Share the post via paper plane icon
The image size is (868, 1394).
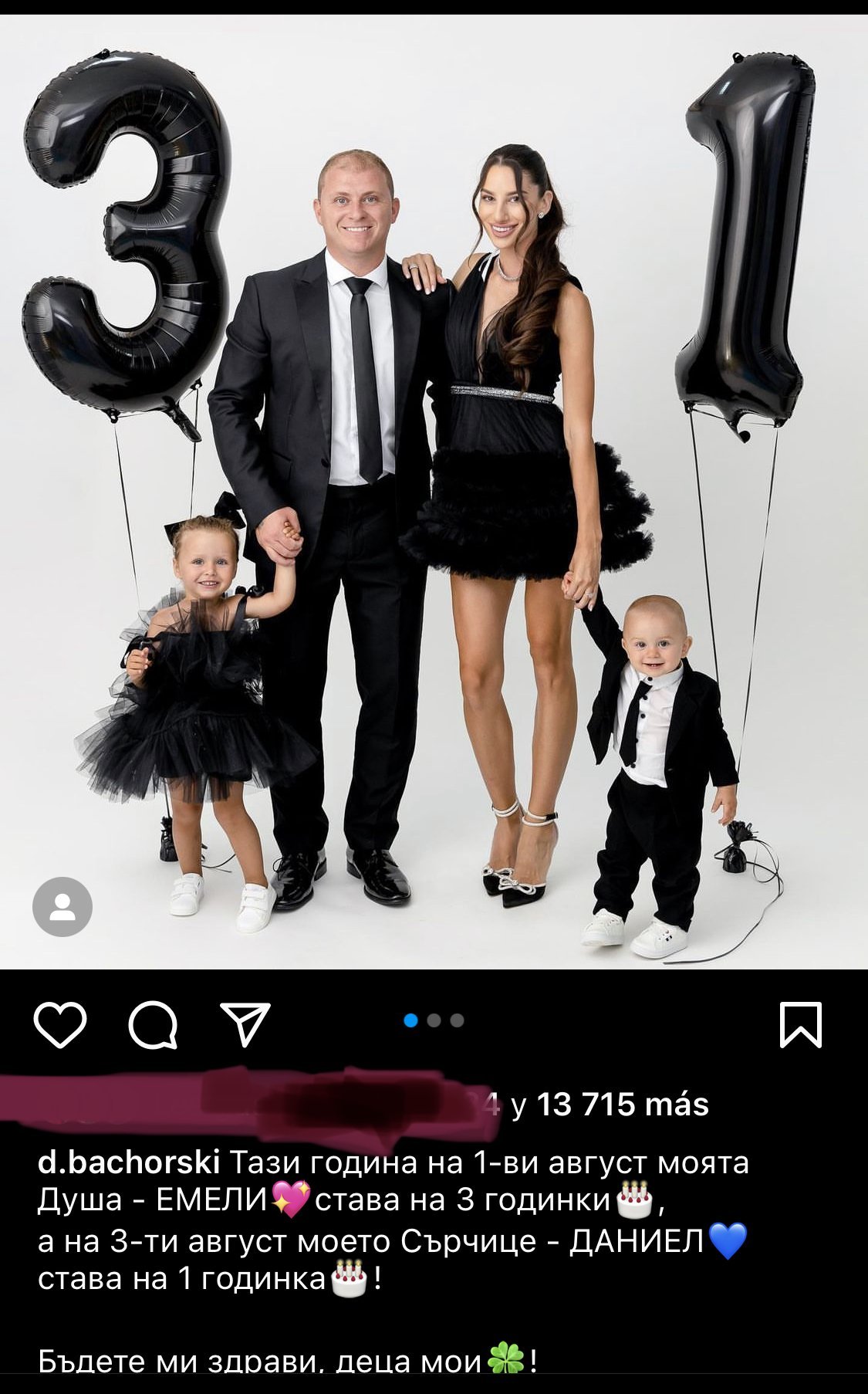tap(245, 1024)
